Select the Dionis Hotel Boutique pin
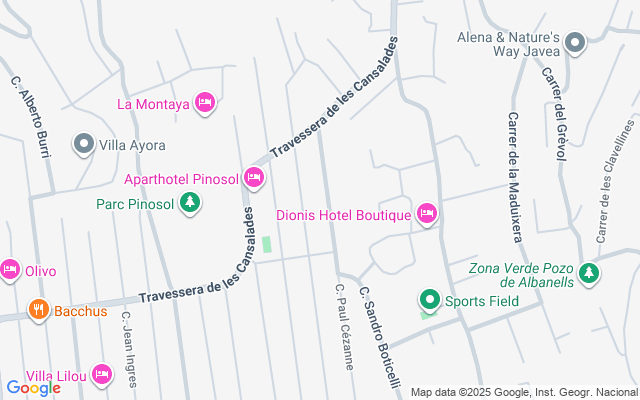640x400 pixels. (427, 214)
